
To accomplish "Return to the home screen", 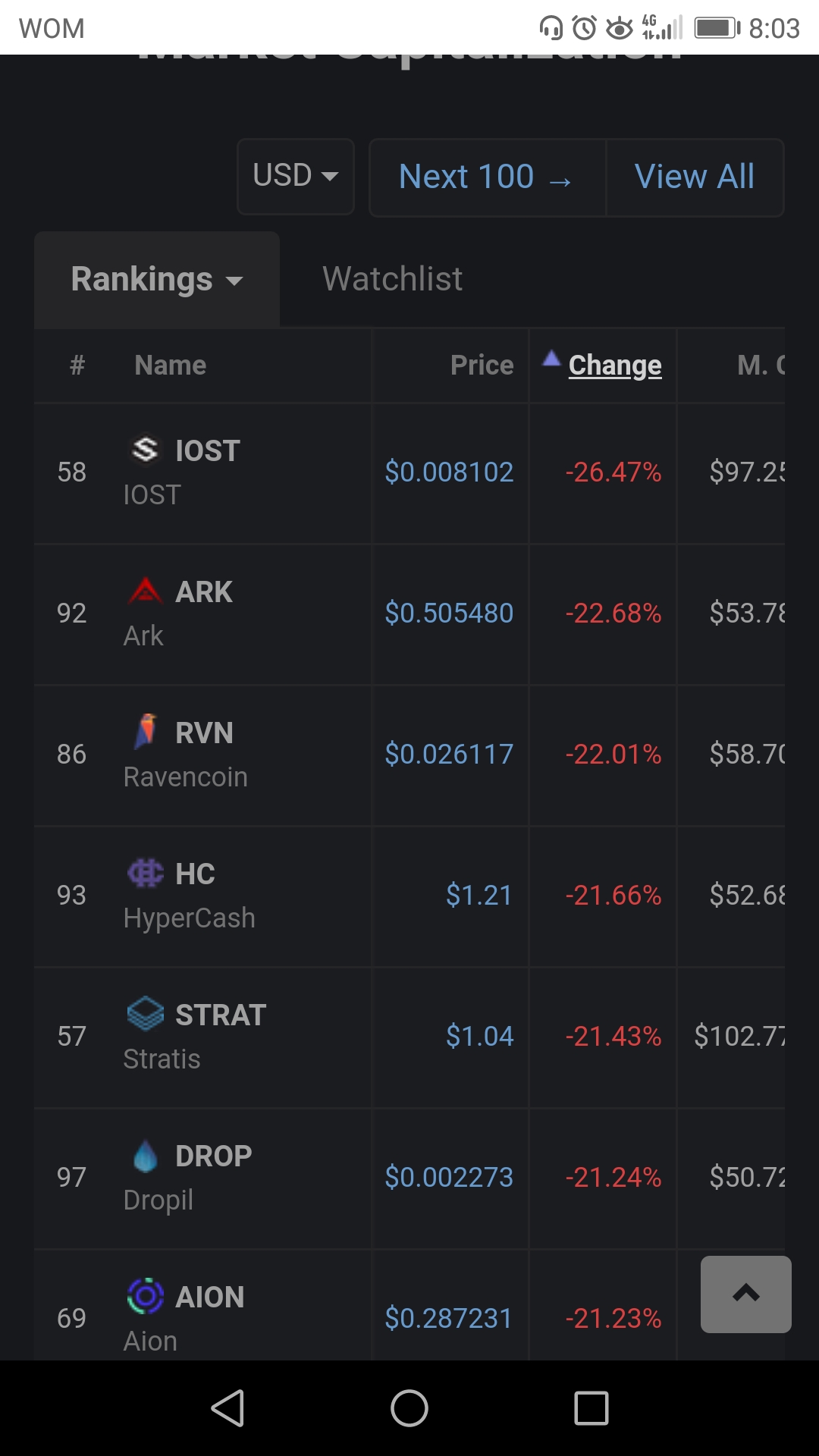I will 409,1408.
